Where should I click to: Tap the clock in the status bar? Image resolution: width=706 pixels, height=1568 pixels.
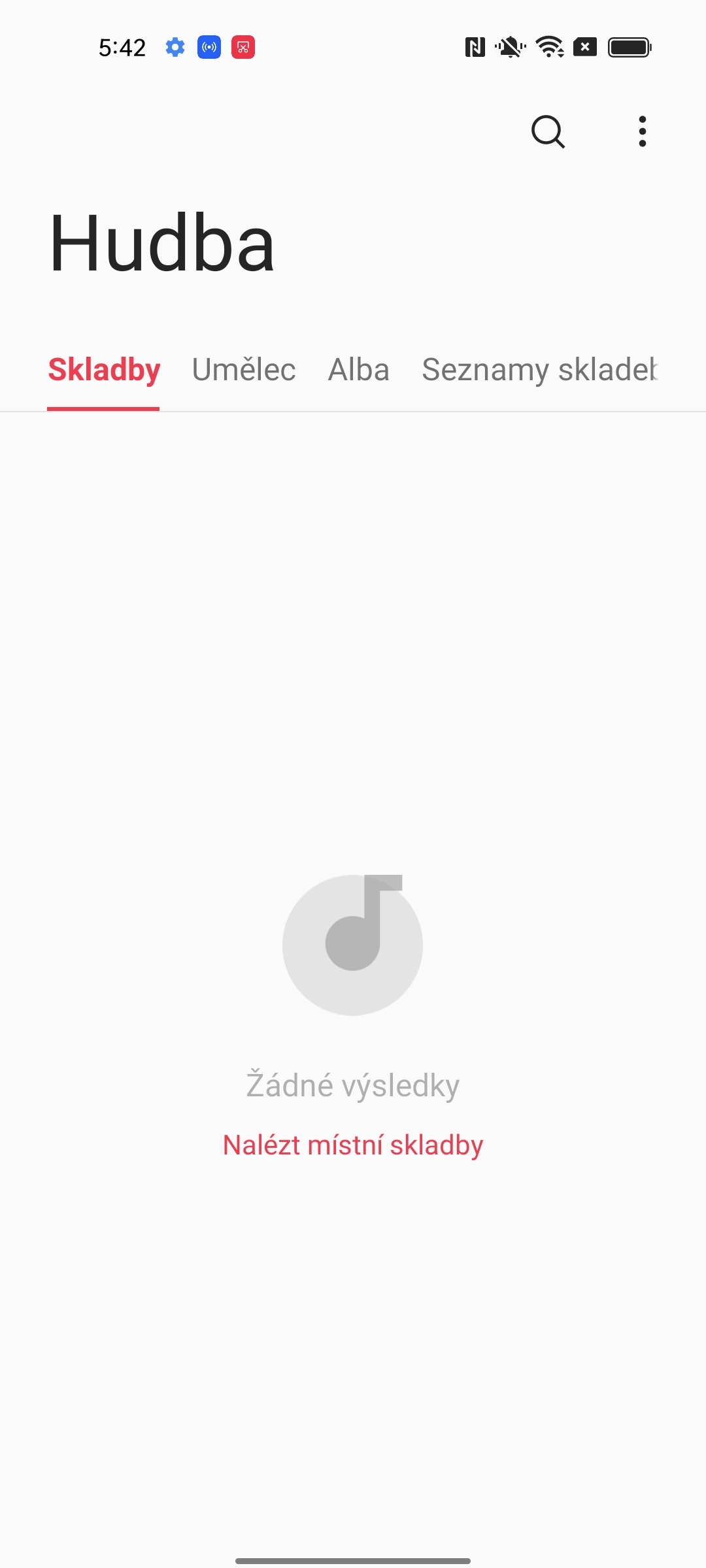click(x=123, y=46)
